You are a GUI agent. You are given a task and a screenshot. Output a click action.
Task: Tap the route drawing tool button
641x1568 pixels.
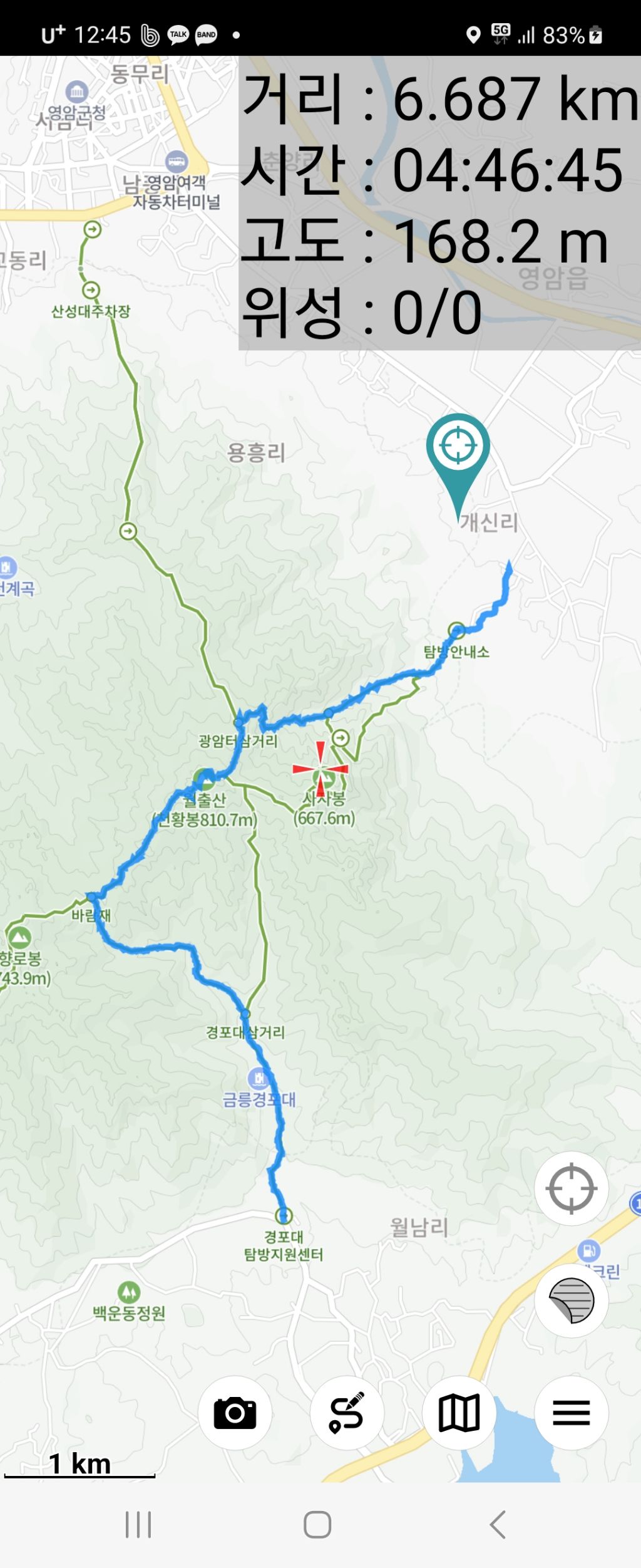pyautogui.click(x=347, y=1413)
